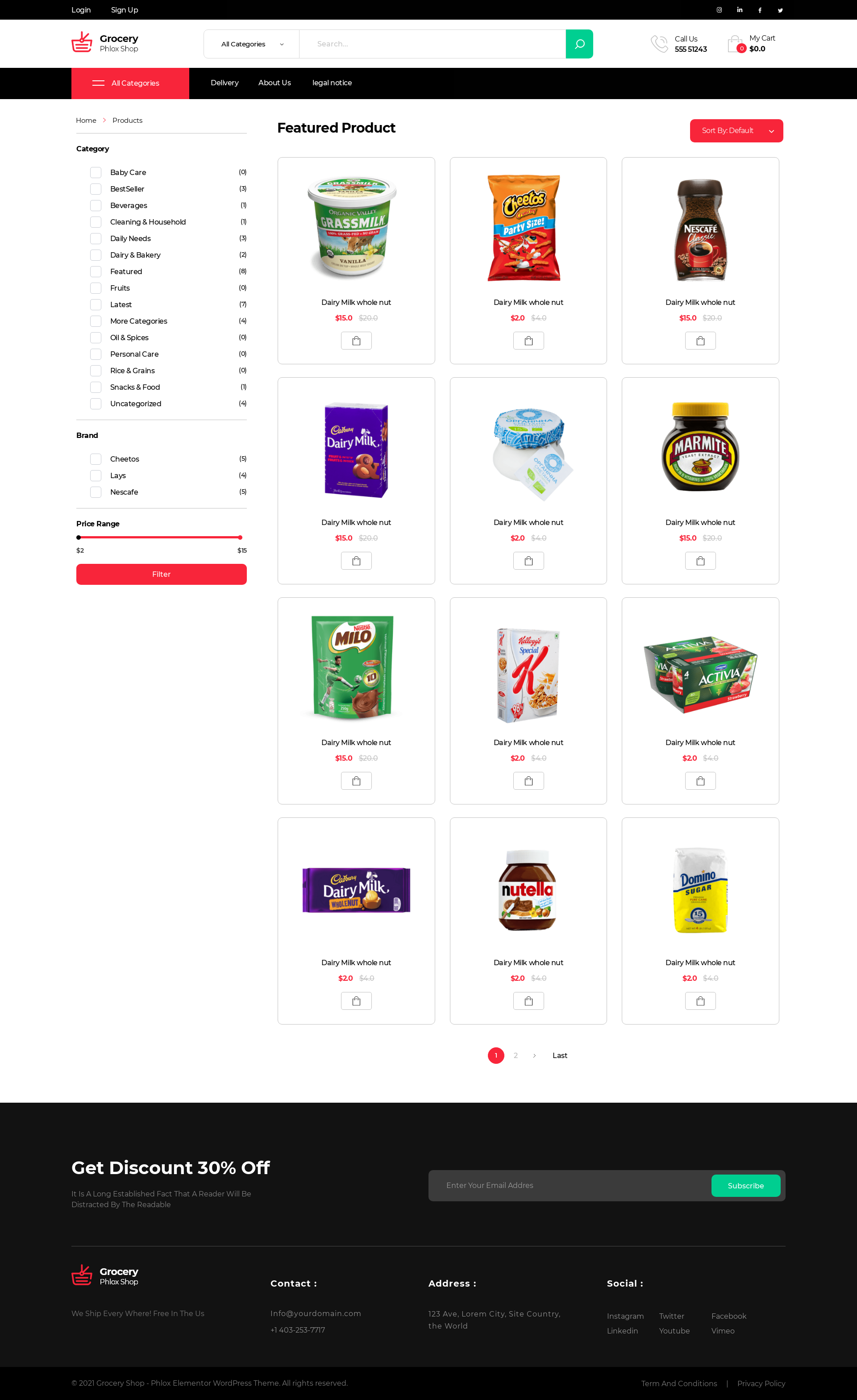Check the BestSeller category box
Screen dimensions: 857x1400
[x=96, y=189]
